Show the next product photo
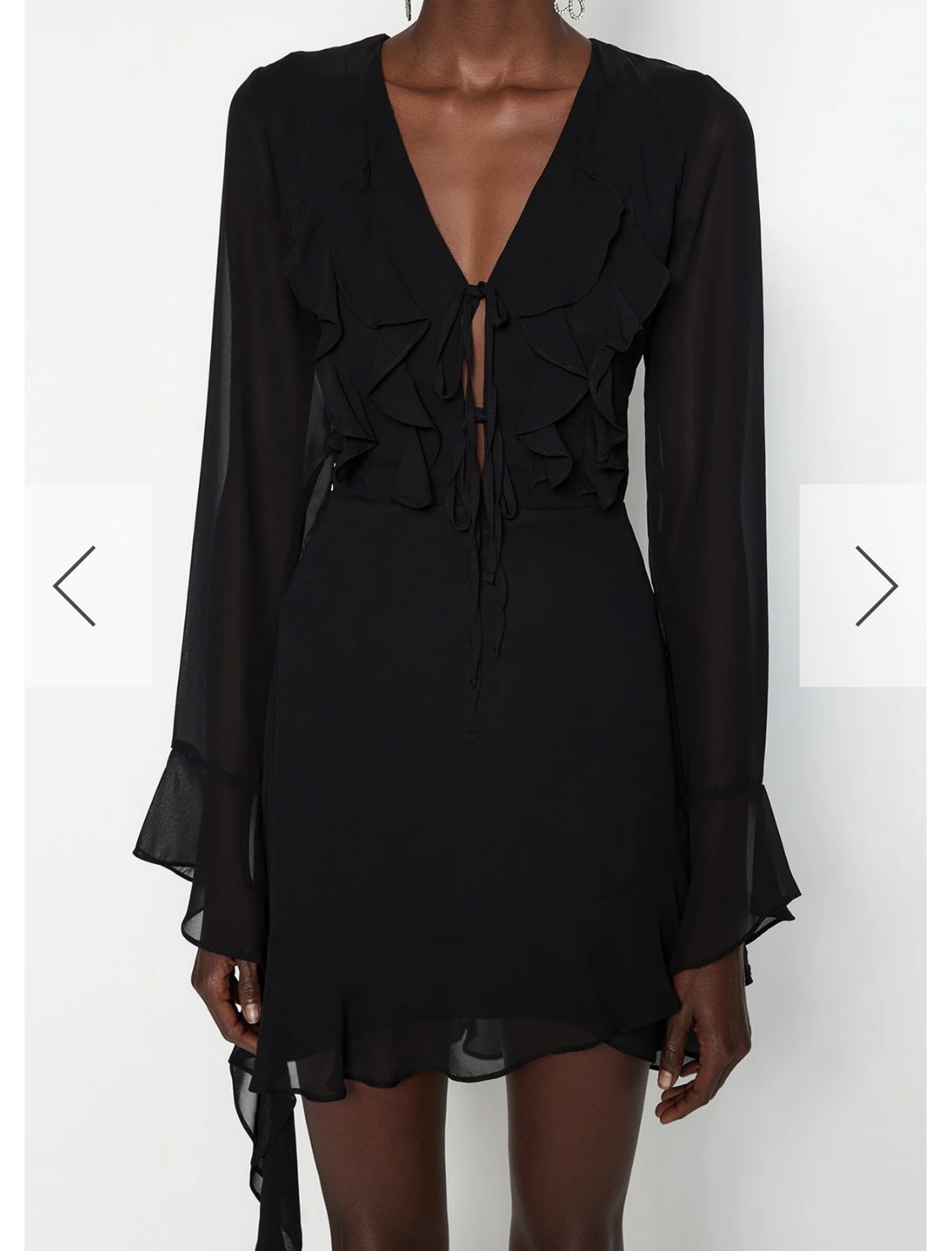This screenshot has height=1251, width=952. (874, 586)
